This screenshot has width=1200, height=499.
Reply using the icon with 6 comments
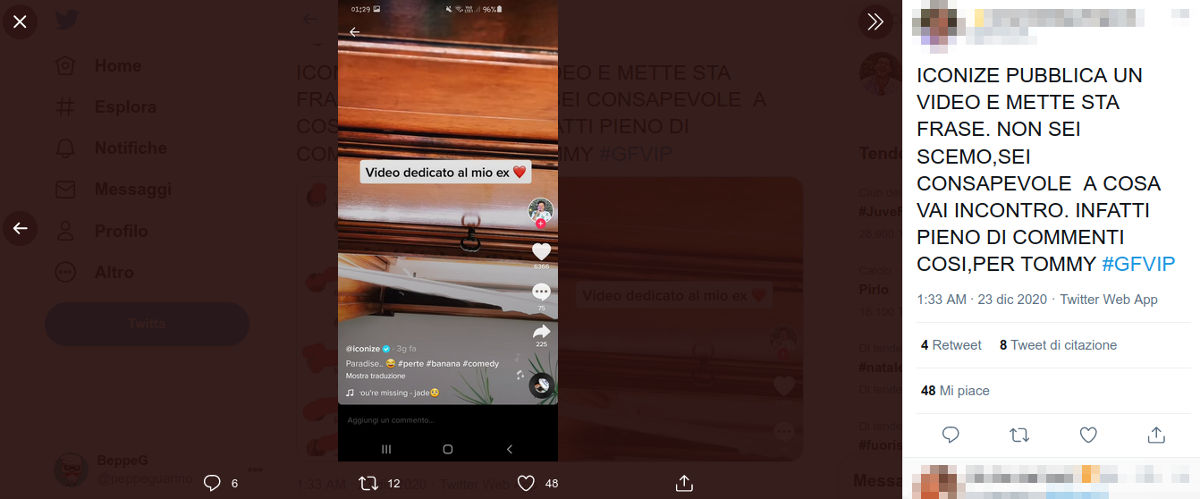[212, 483]
